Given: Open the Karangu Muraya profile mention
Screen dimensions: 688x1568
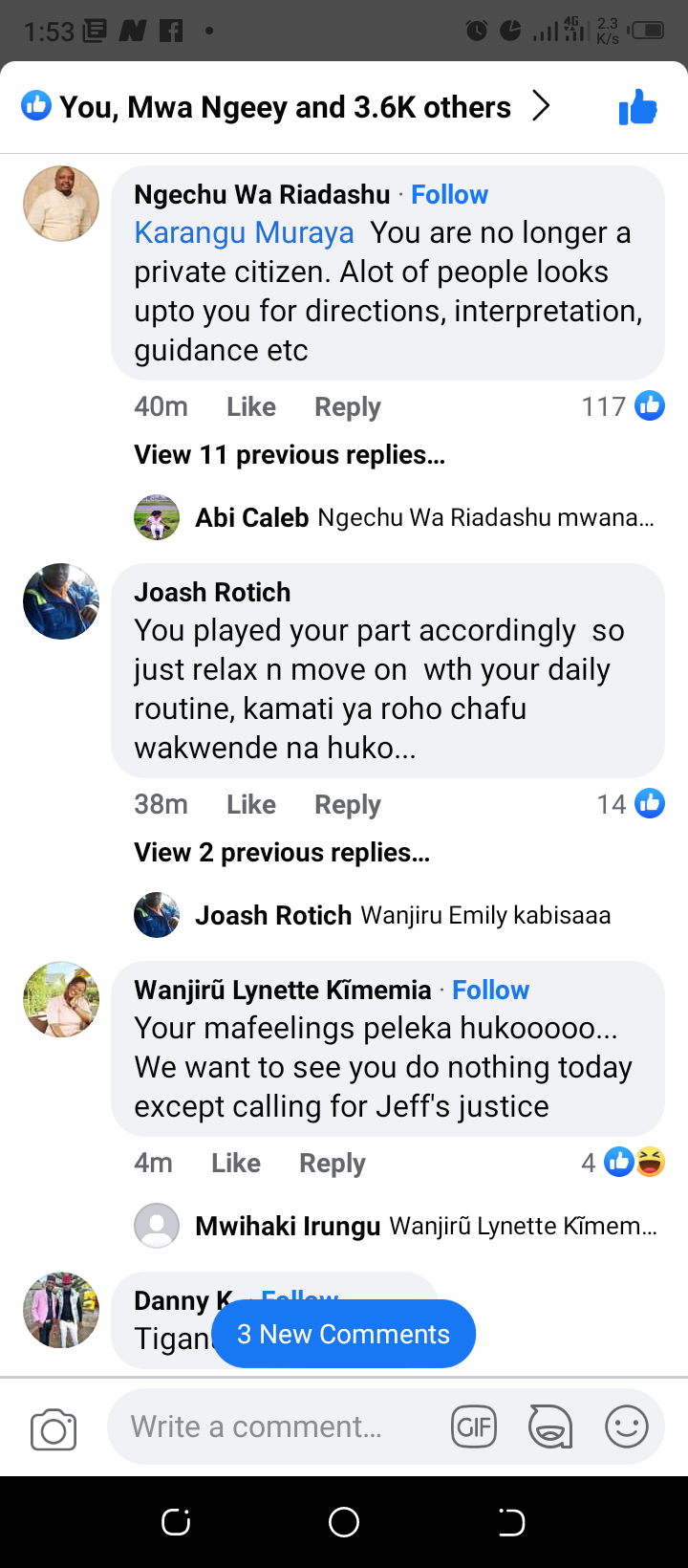Looking at the screenshot, I should click(244, 233).
